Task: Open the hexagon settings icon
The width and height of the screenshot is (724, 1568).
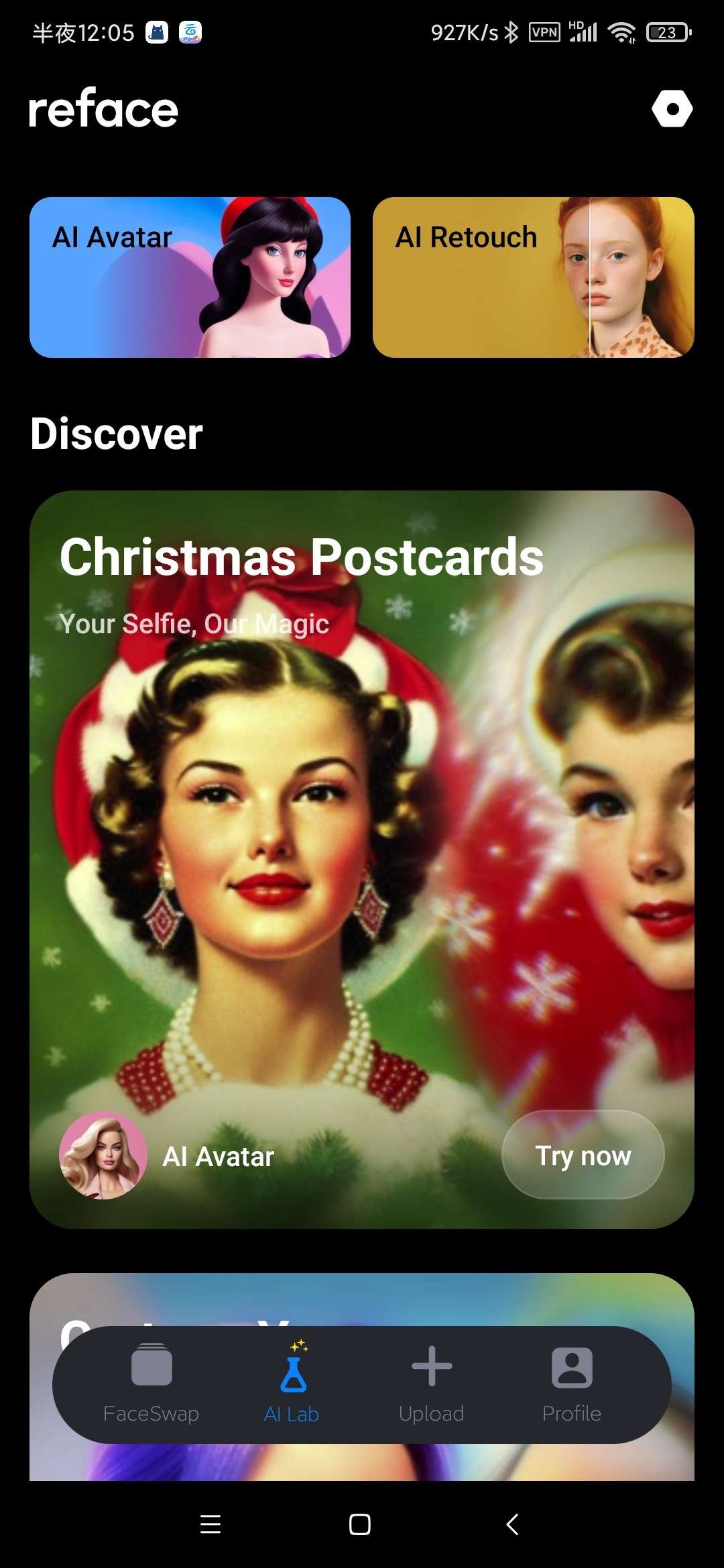Action: click(672, 109)
